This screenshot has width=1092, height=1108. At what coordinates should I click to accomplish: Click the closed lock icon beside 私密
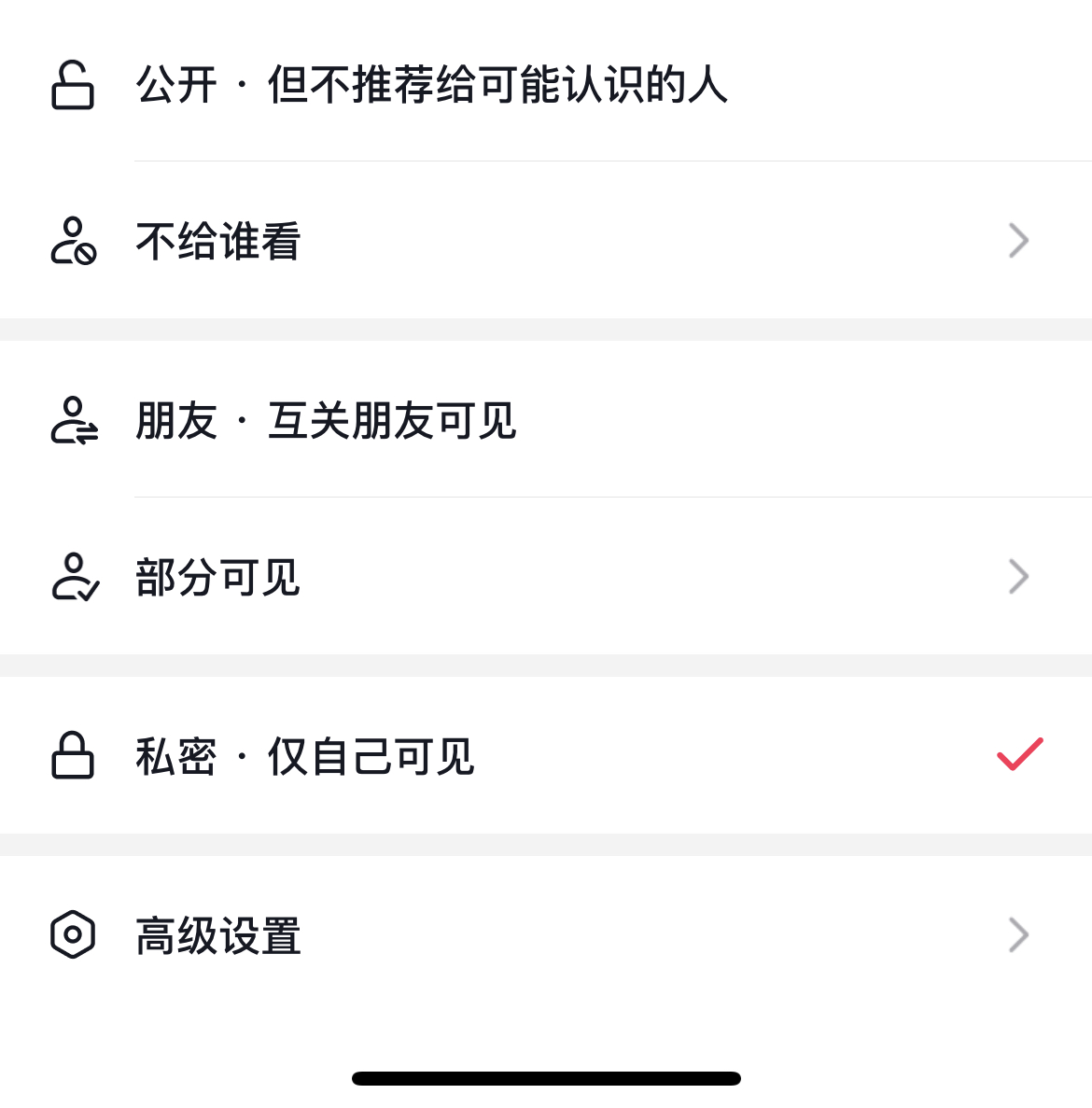(x=72, y=756)
